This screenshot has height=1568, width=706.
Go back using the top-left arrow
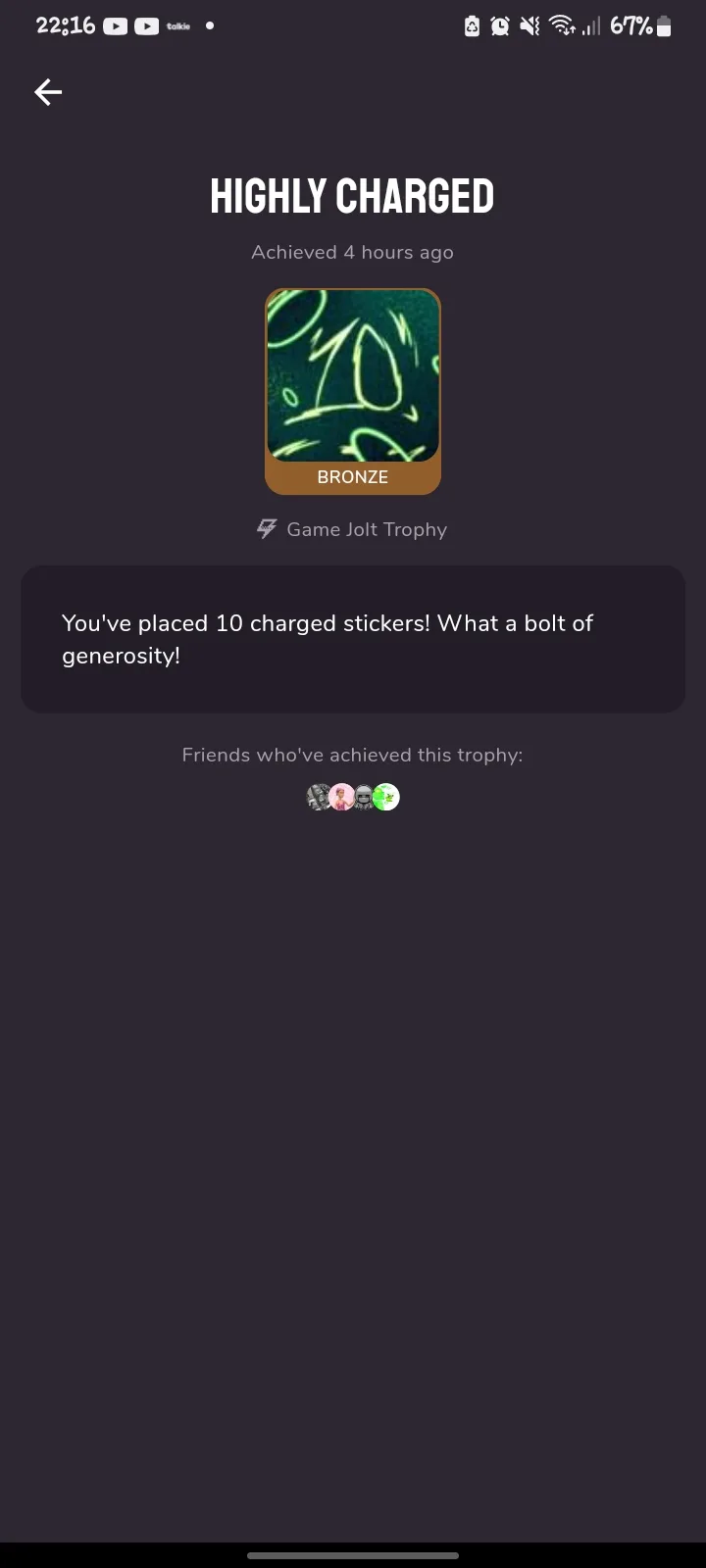click(48, 92)
